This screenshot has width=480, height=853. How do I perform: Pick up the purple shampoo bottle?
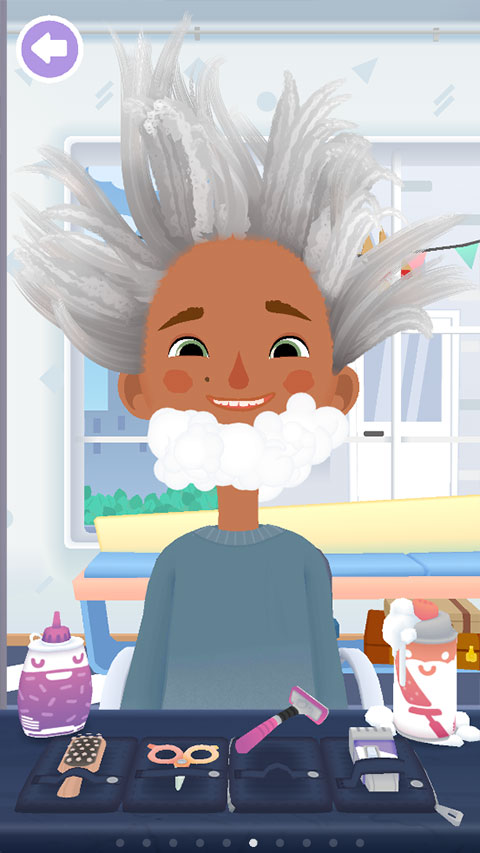click(54, 675)
